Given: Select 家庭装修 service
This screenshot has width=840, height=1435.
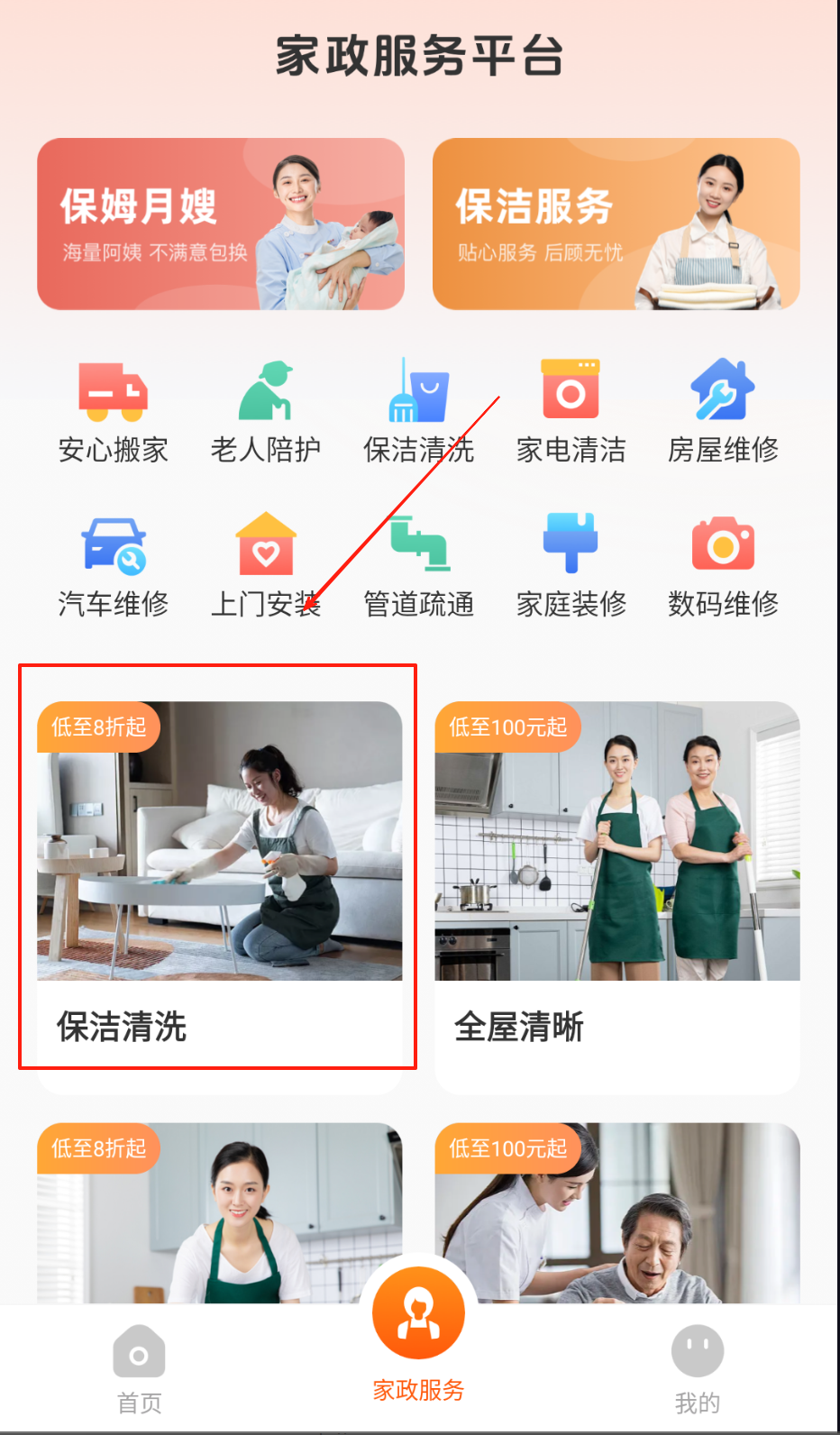Looking at the screenshot, I should coord(571,566).
